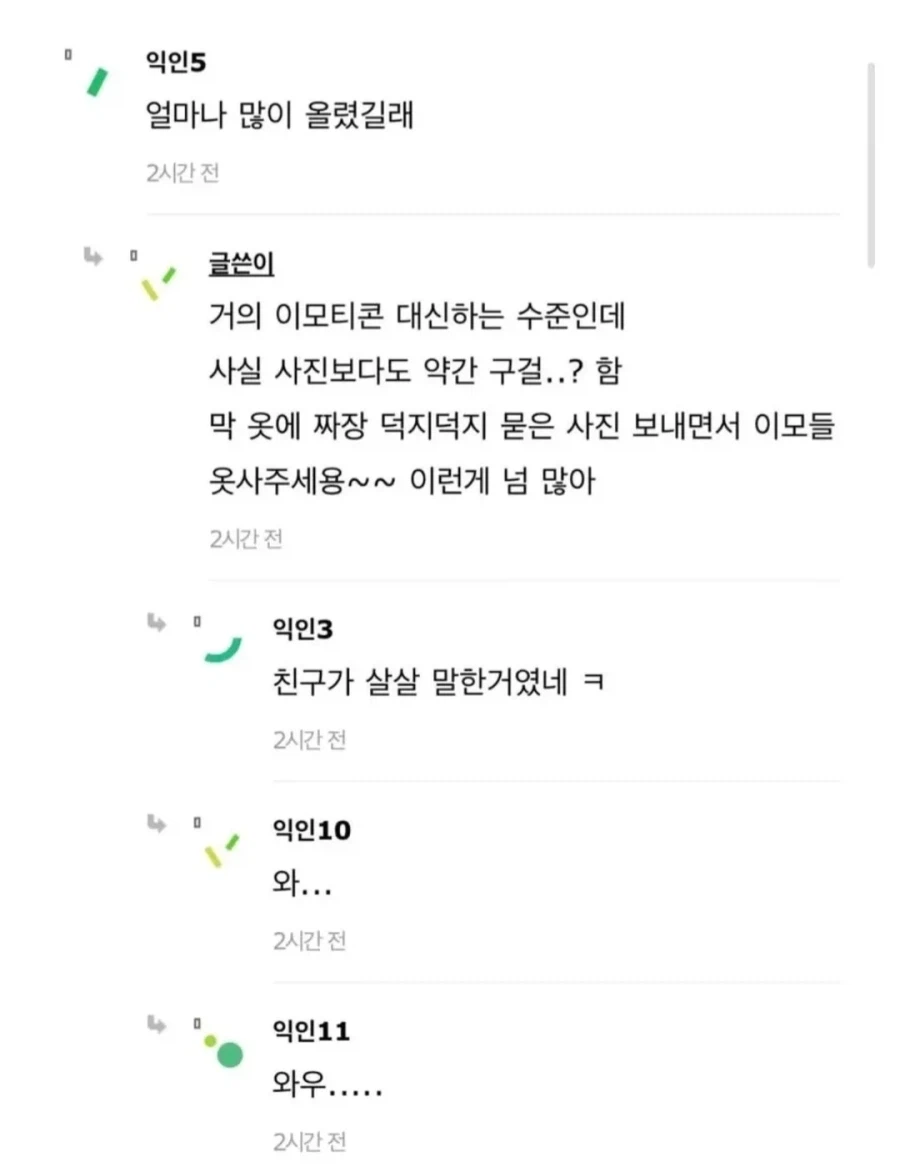Click 글쓴이's profile avatar icon
Image resolution: width=900 pixels, height=1172 pixels.
[154, 287]
